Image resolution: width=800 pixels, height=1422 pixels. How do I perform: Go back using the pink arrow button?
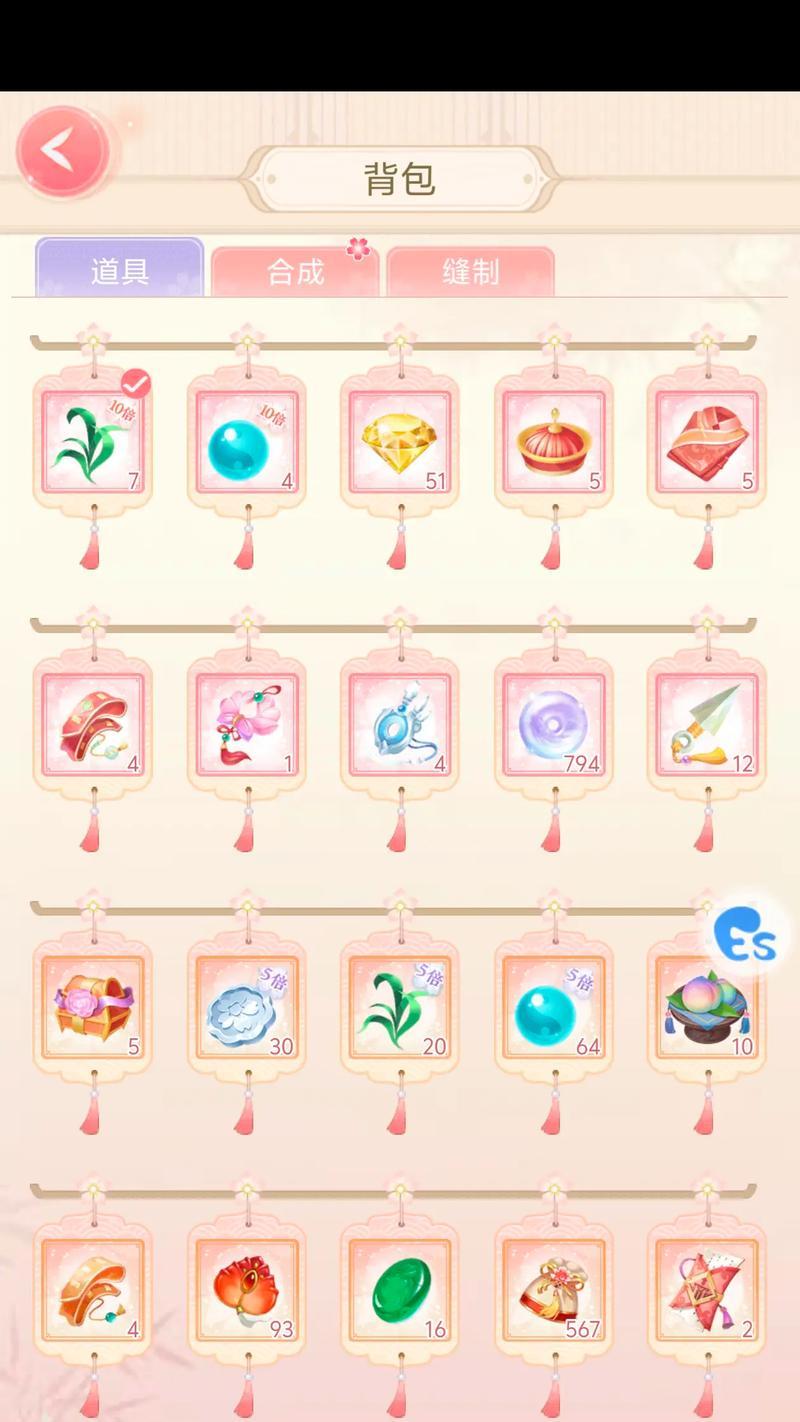pyautogui.click(x=62, y=151)
